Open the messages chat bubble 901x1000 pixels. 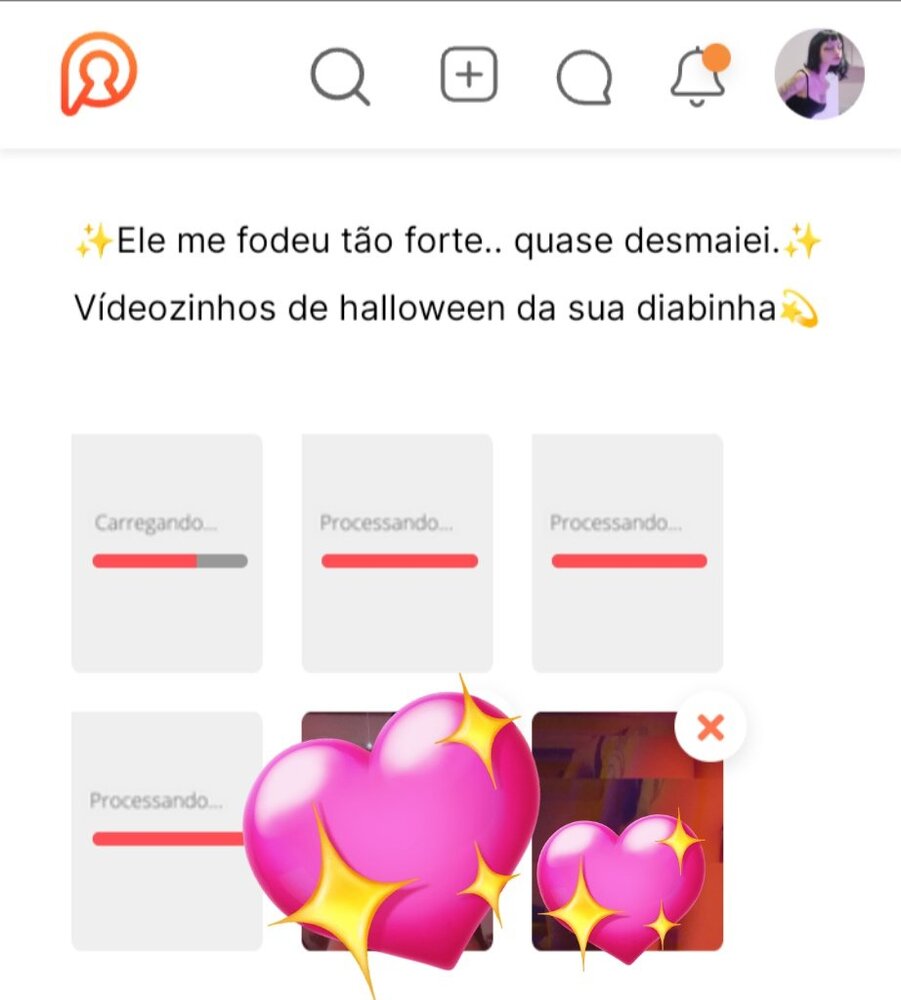pyautogui.click(x=584, y=77)
